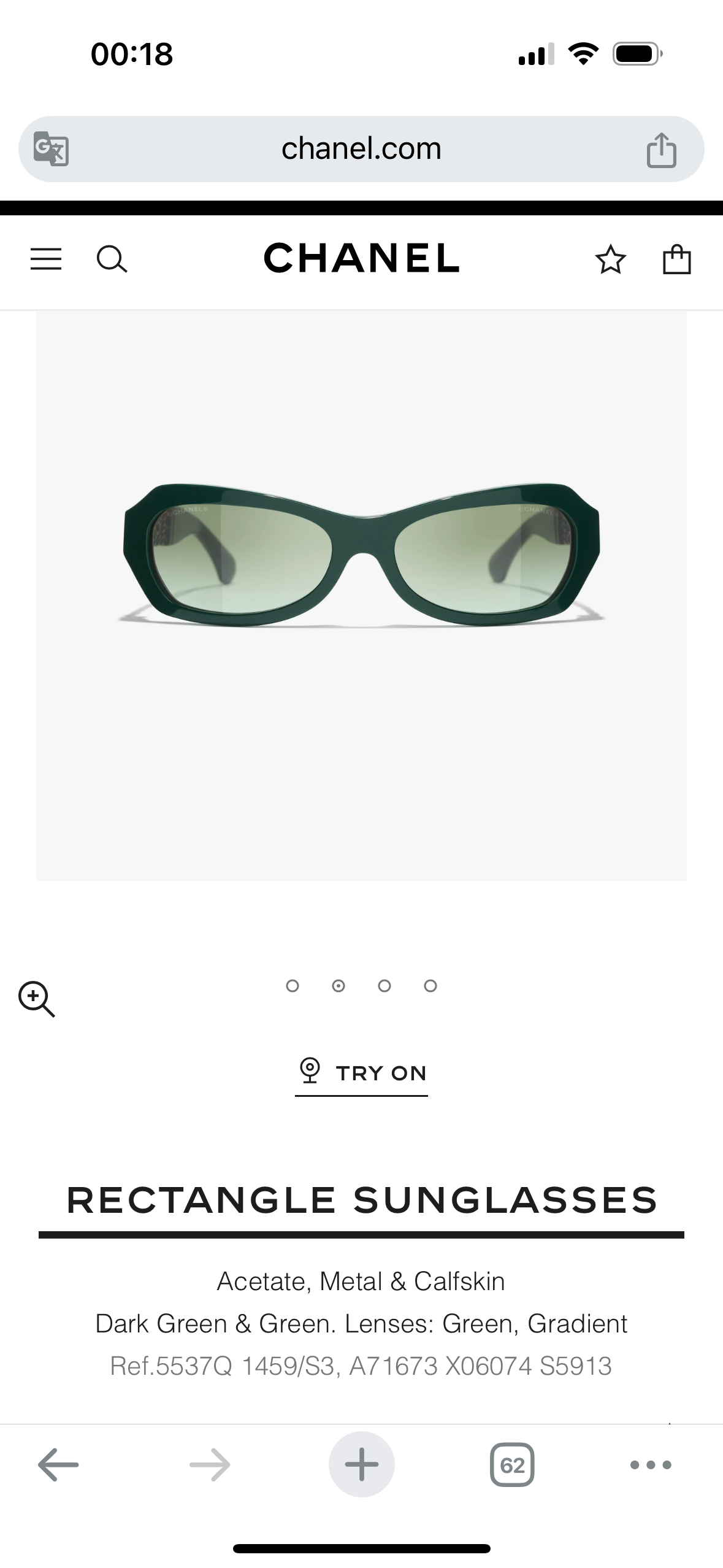This screenshot has height=1568, width=723.
Task: Open the wishlist star icon
Action: (610, 259)
